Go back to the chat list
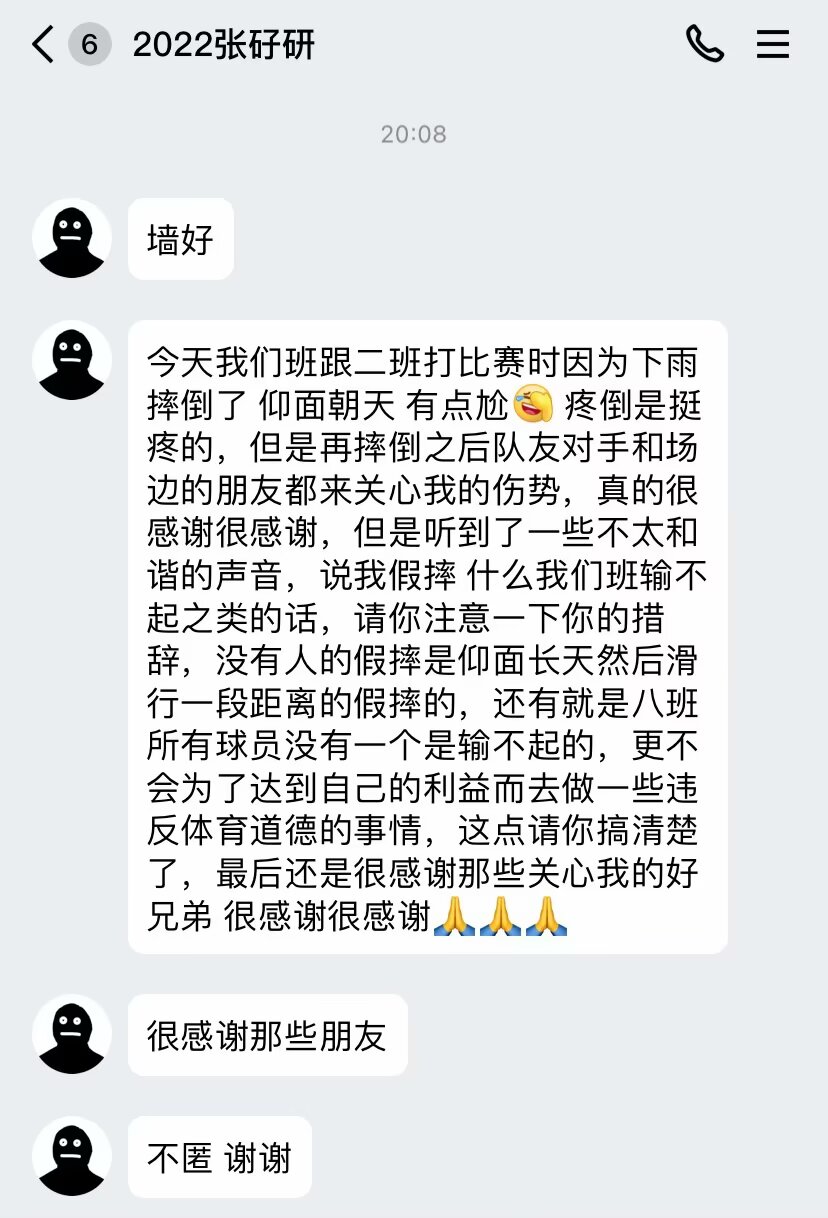This screenshot has width=828, height=1218. pyautogui.click(x=43, y=45)
